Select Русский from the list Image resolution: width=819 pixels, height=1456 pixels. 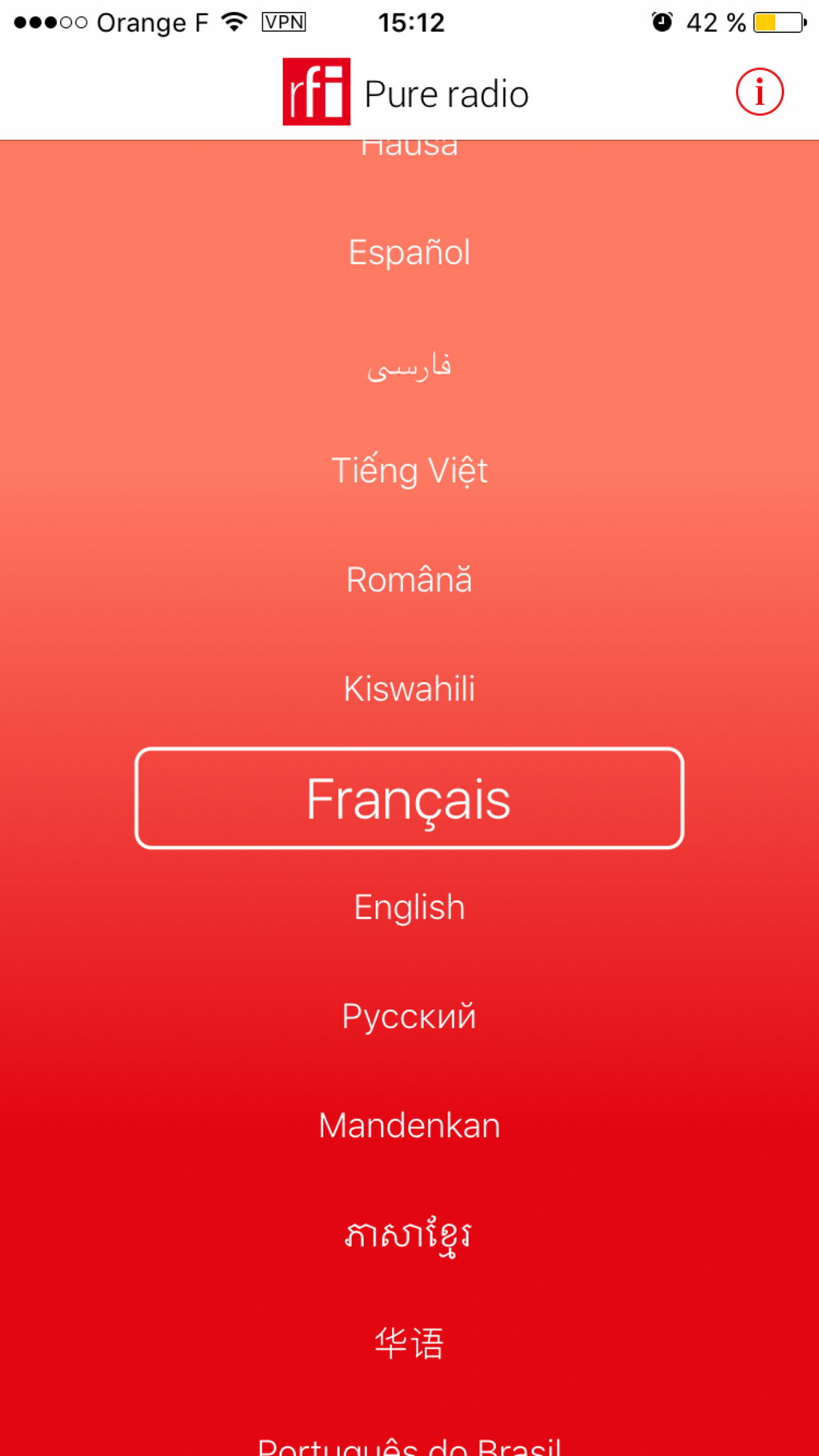(x=409, y=1016)
